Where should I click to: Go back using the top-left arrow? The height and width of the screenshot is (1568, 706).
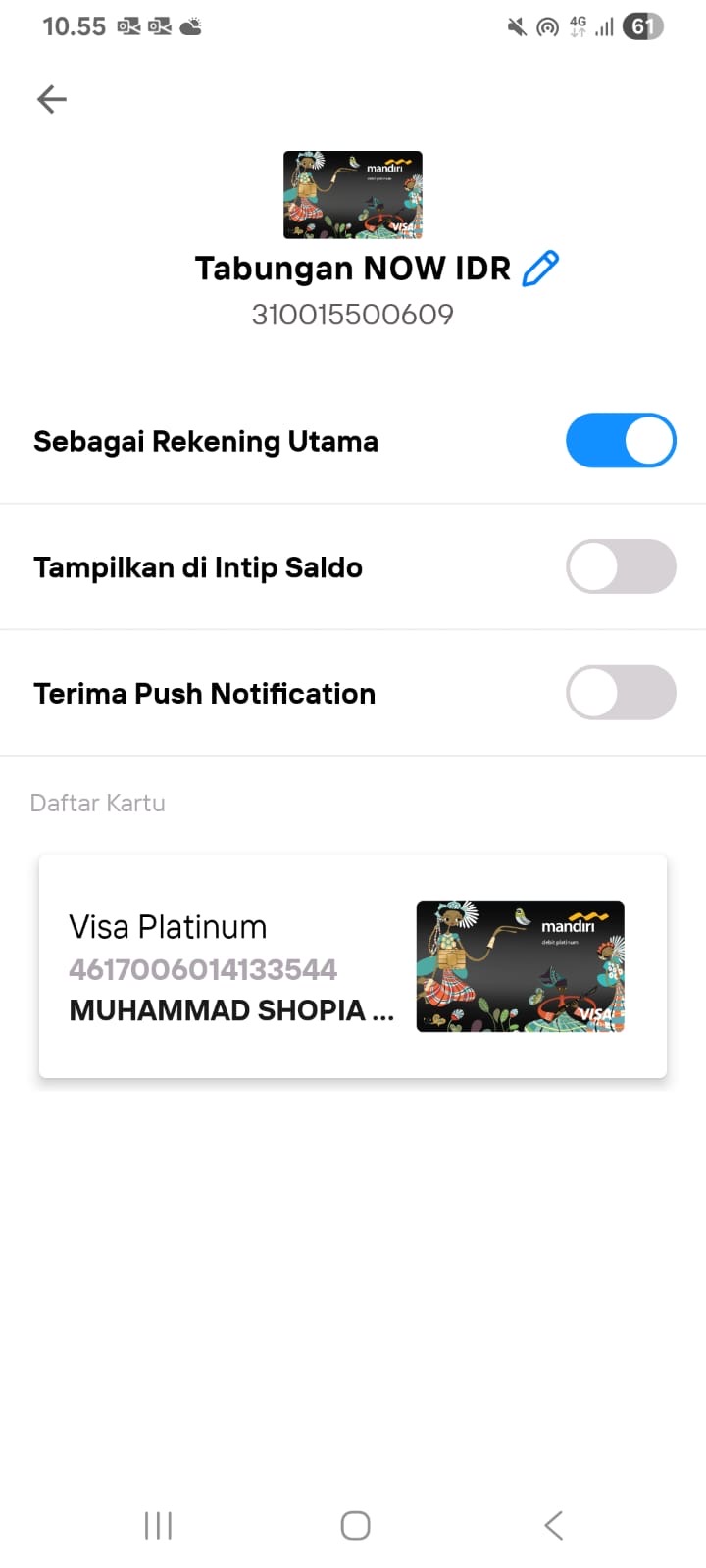[51, 99]
